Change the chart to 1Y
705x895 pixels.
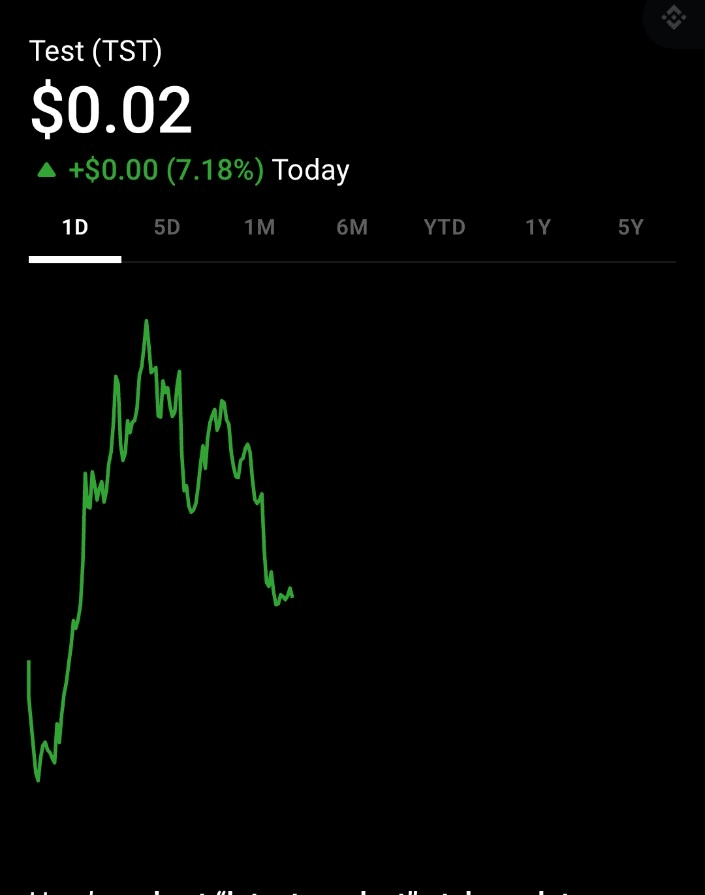[538, 228]
